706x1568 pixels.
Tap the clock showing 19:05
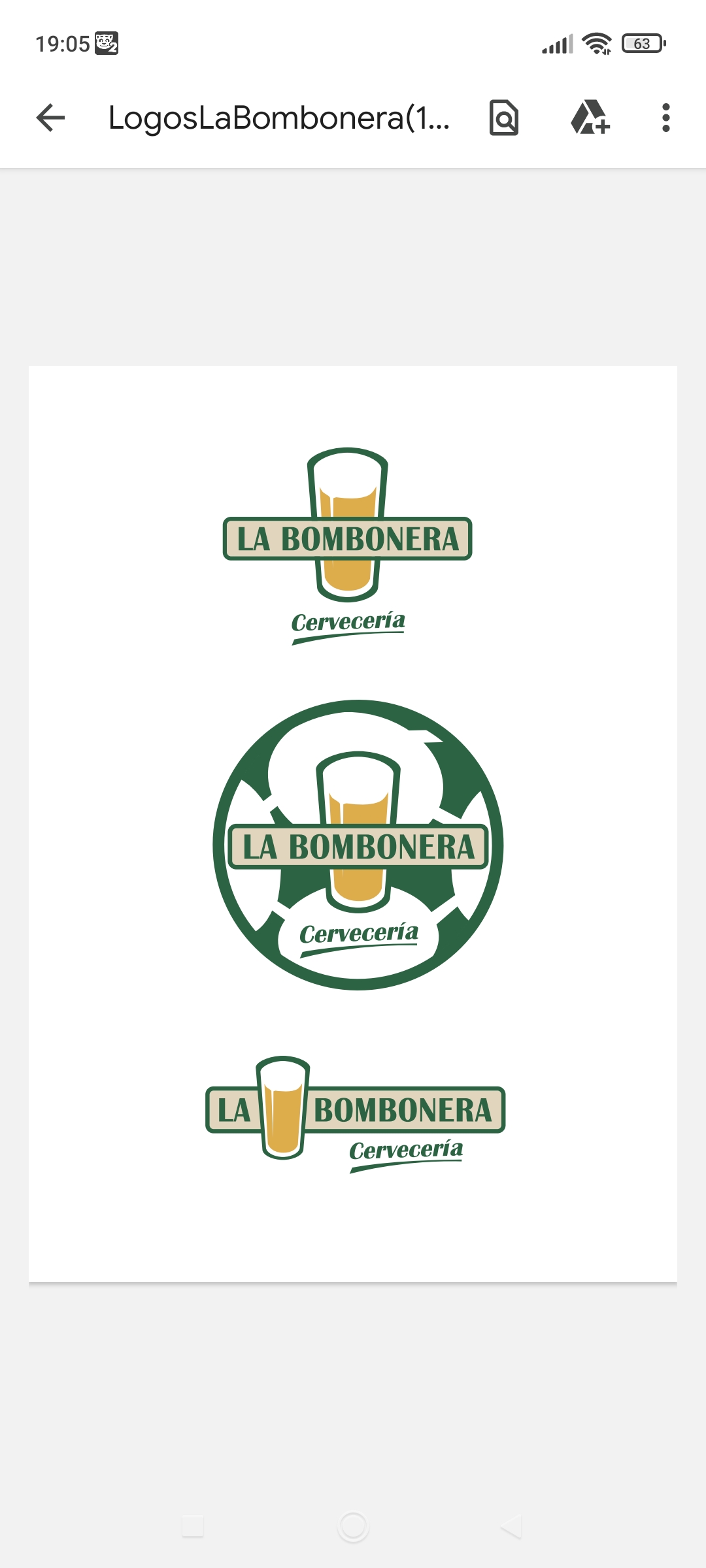click(61, 42)
